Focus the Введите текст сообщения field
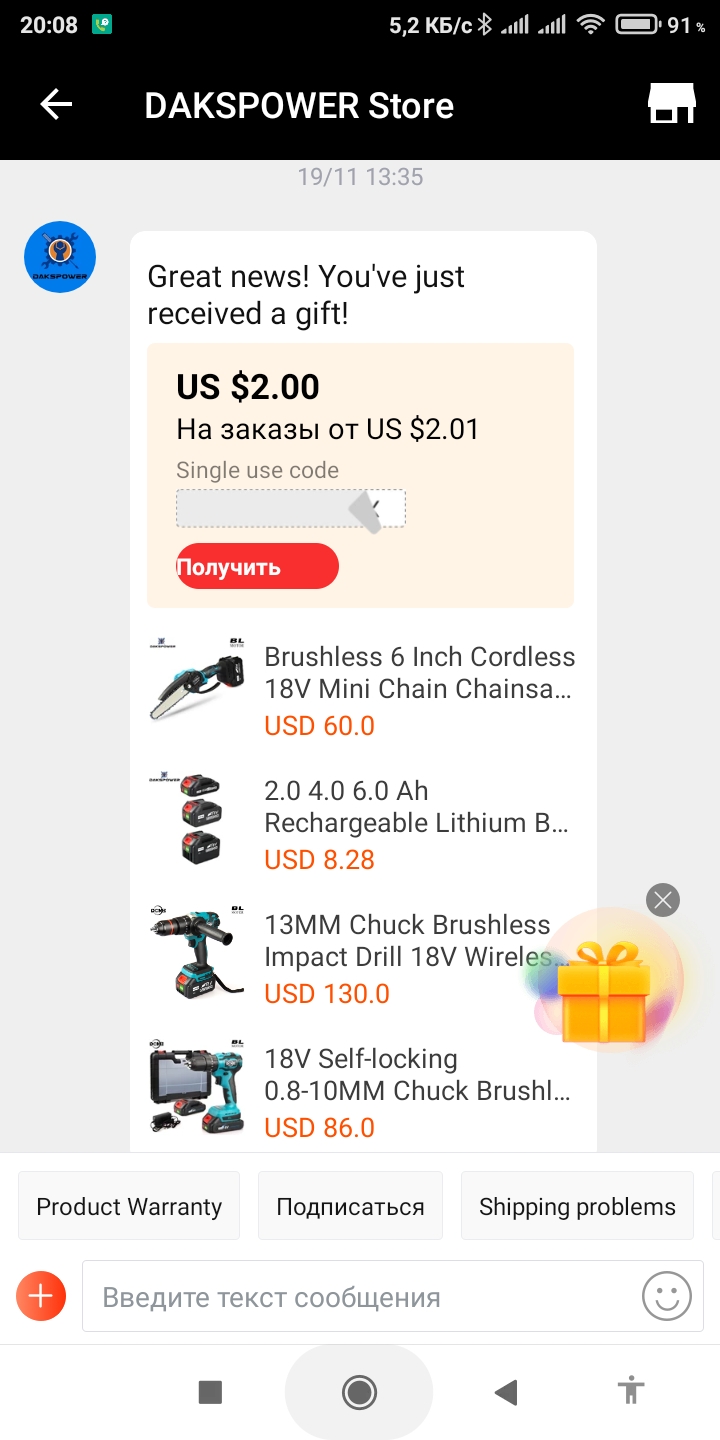This screenshot has width=720, height=1440. pyautogui.click(x=360, y=1297)
